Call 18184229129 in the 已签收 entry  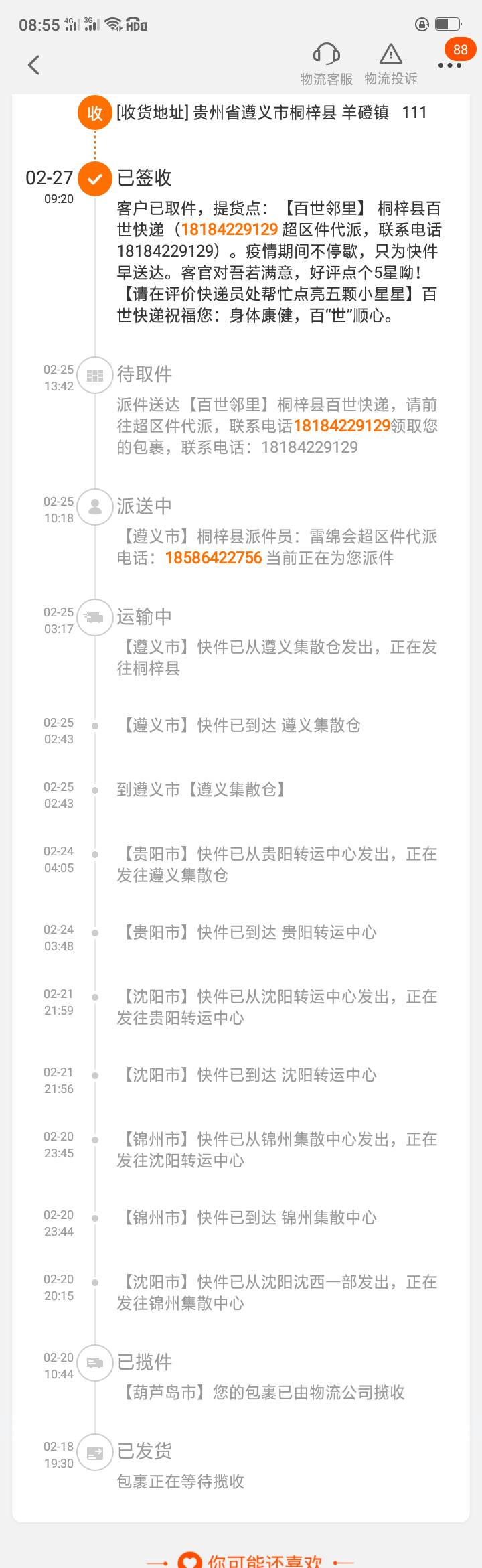(229, 230)
